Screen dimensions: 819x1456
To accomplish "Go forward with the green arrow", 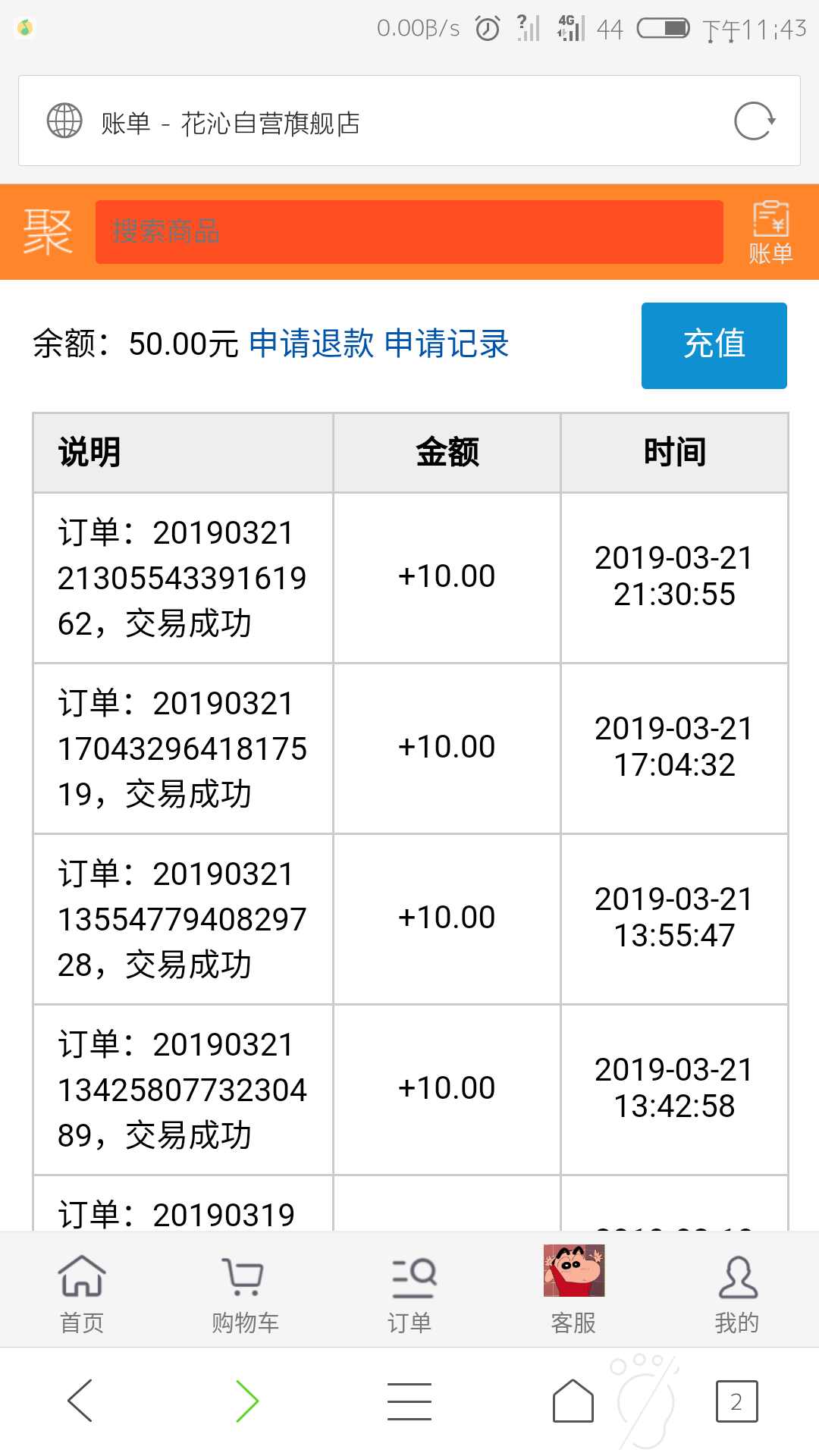I will 246,1401.
